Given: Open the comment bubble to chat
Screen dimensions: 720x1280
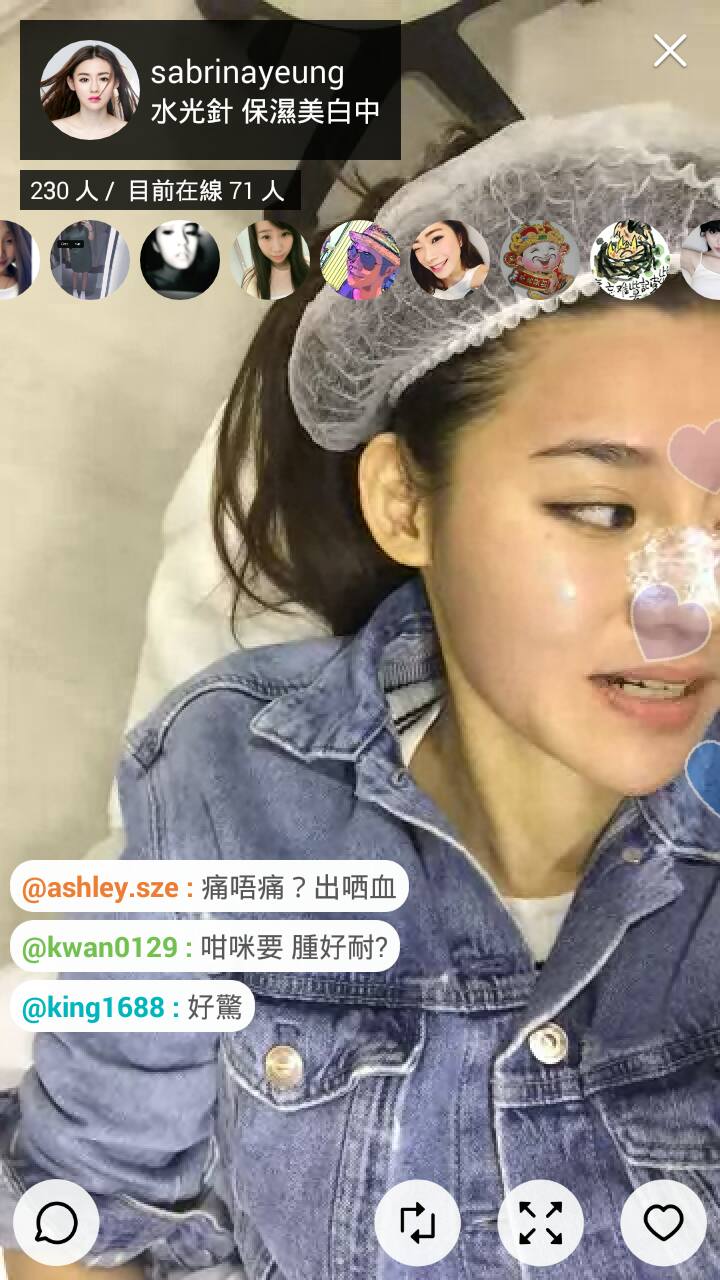Looking at the screenshot, I should tap(56, 1222).
